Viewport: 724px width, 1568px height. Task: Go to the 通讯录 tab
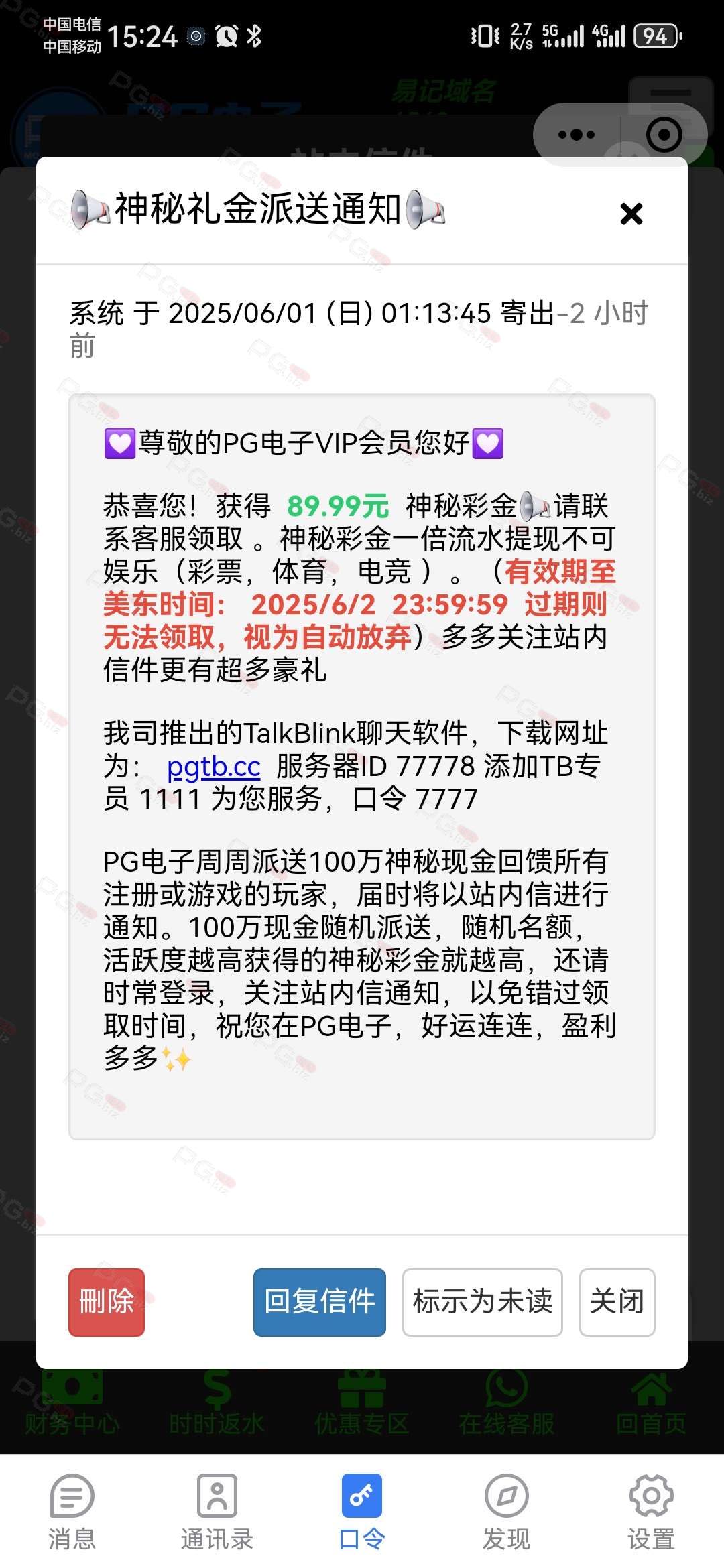(217, 1511)
